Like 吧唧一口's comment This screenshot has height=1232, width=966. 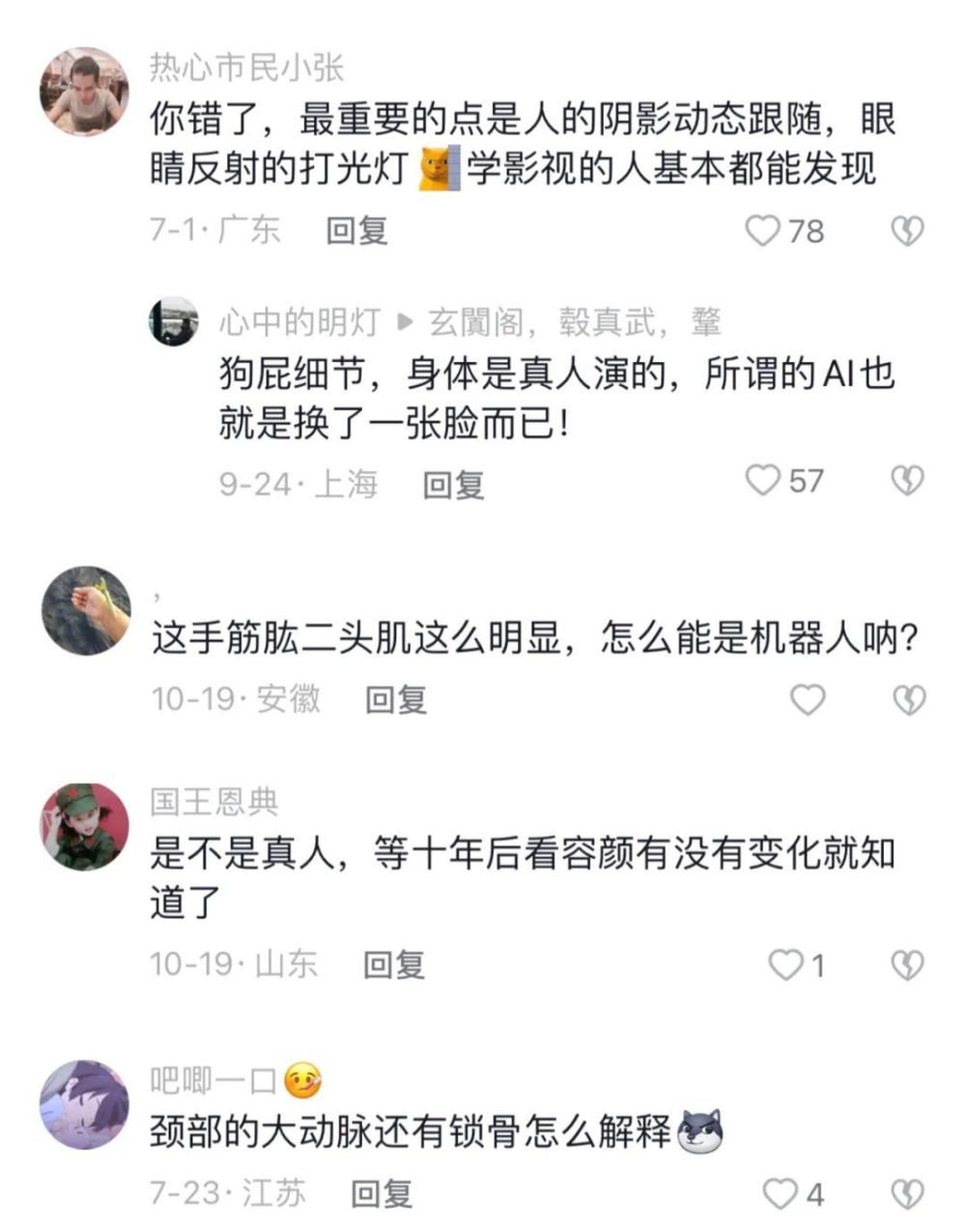[x=781, y=1195]
